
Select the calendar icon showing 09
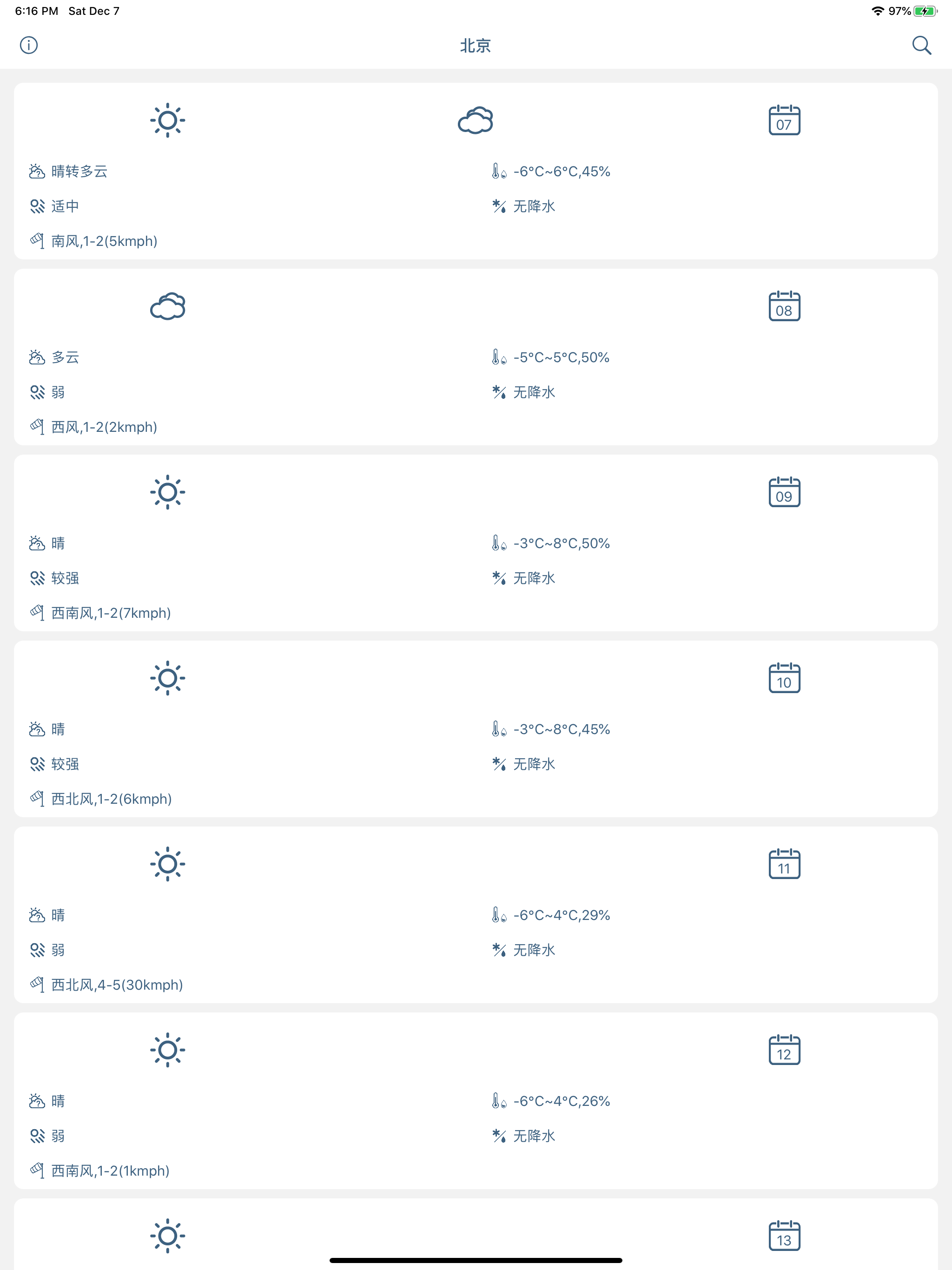[x=784, y=493]
